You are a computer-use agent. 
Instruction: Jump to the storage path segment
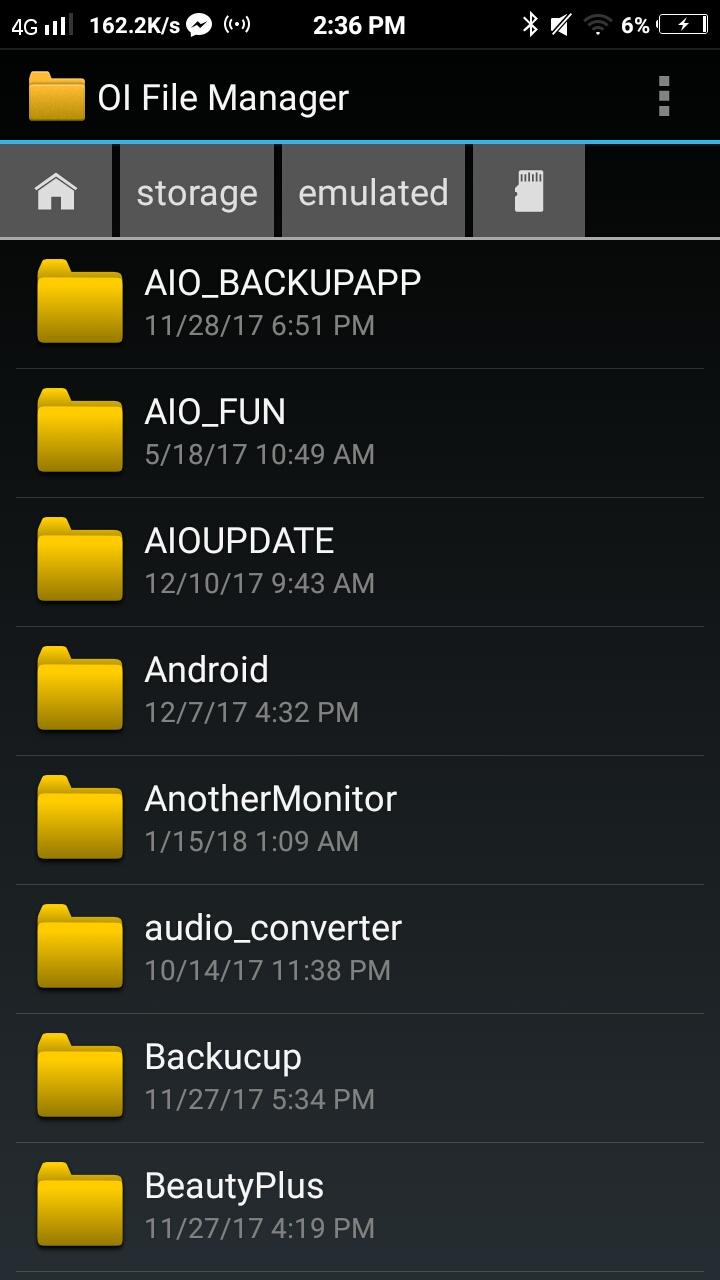[x=197, y=192]
